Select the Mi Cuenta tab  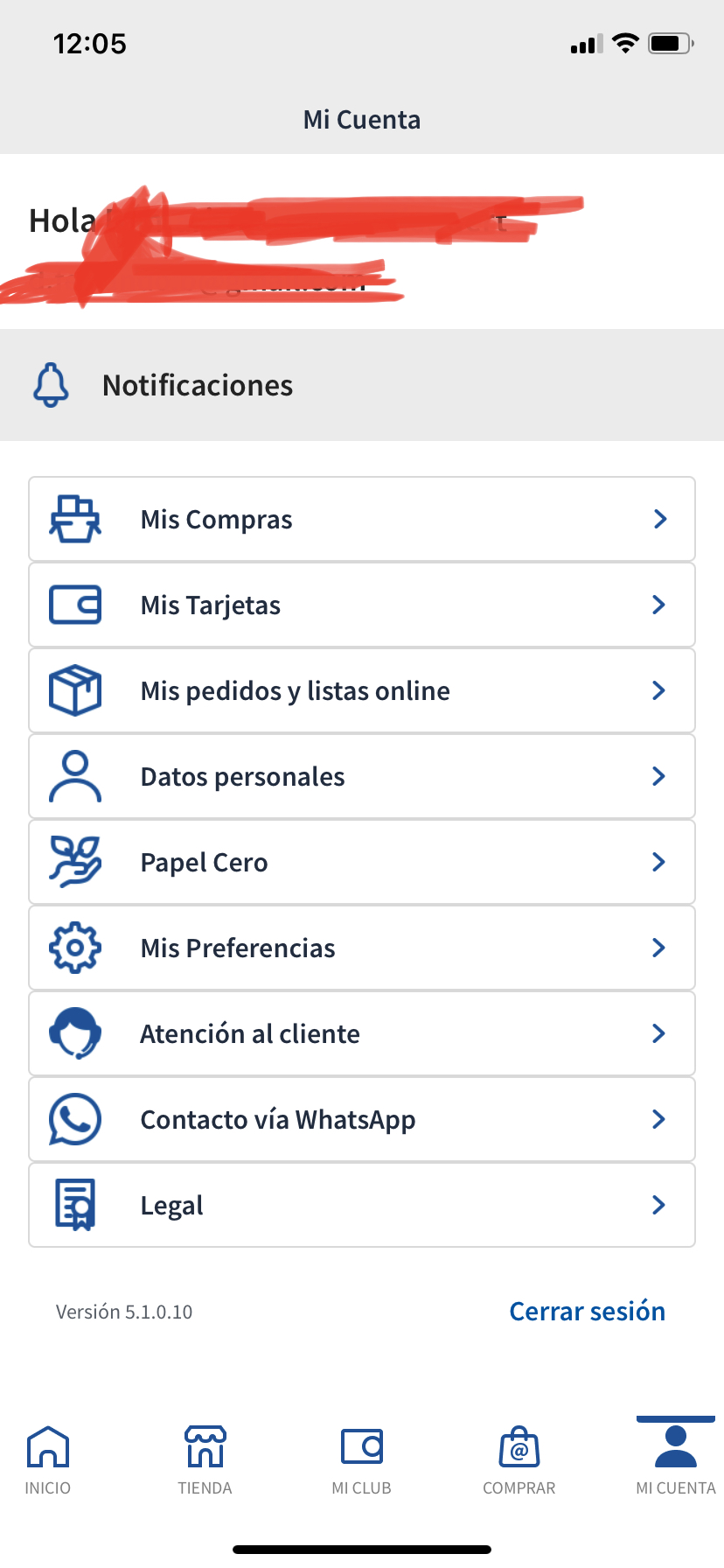675,1459
